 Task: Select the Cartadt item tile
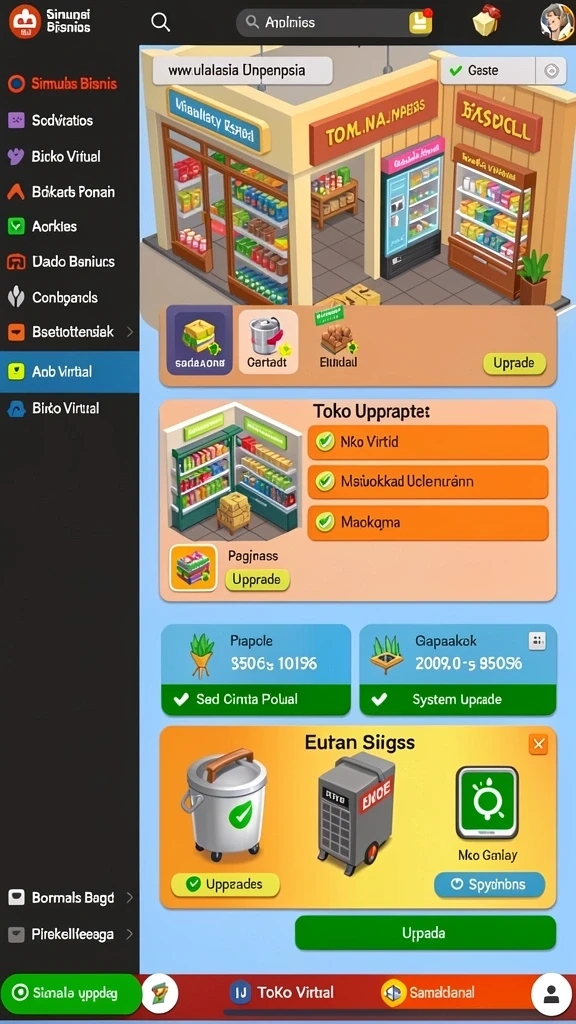coord(268,342)
